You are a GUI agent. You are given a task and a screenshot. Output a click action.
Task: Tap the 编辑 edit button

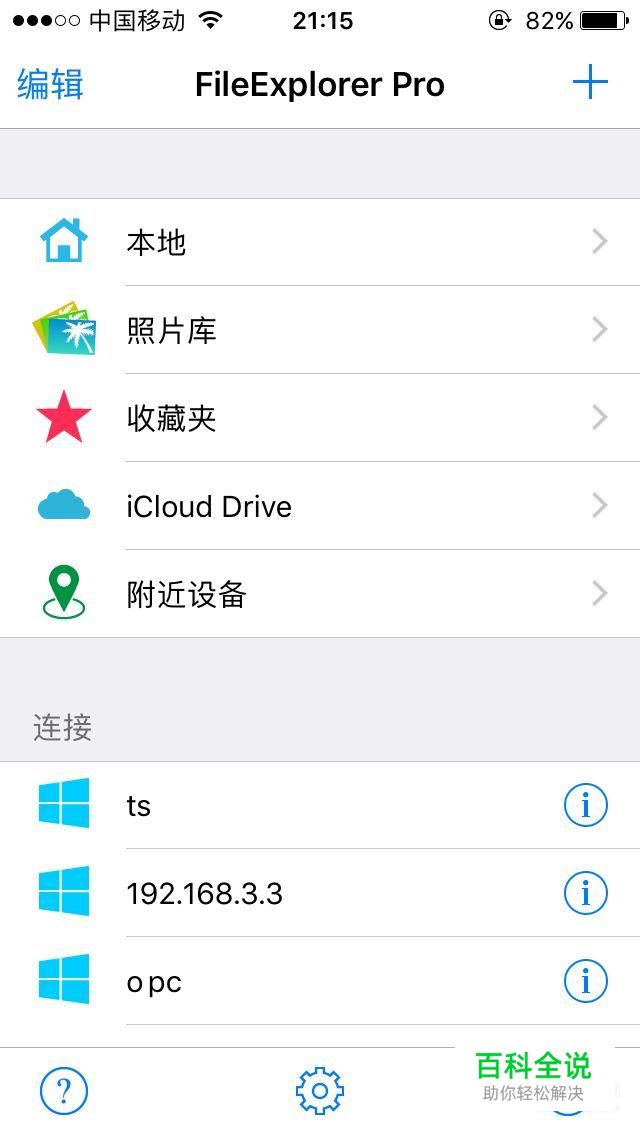click(50, 84)
